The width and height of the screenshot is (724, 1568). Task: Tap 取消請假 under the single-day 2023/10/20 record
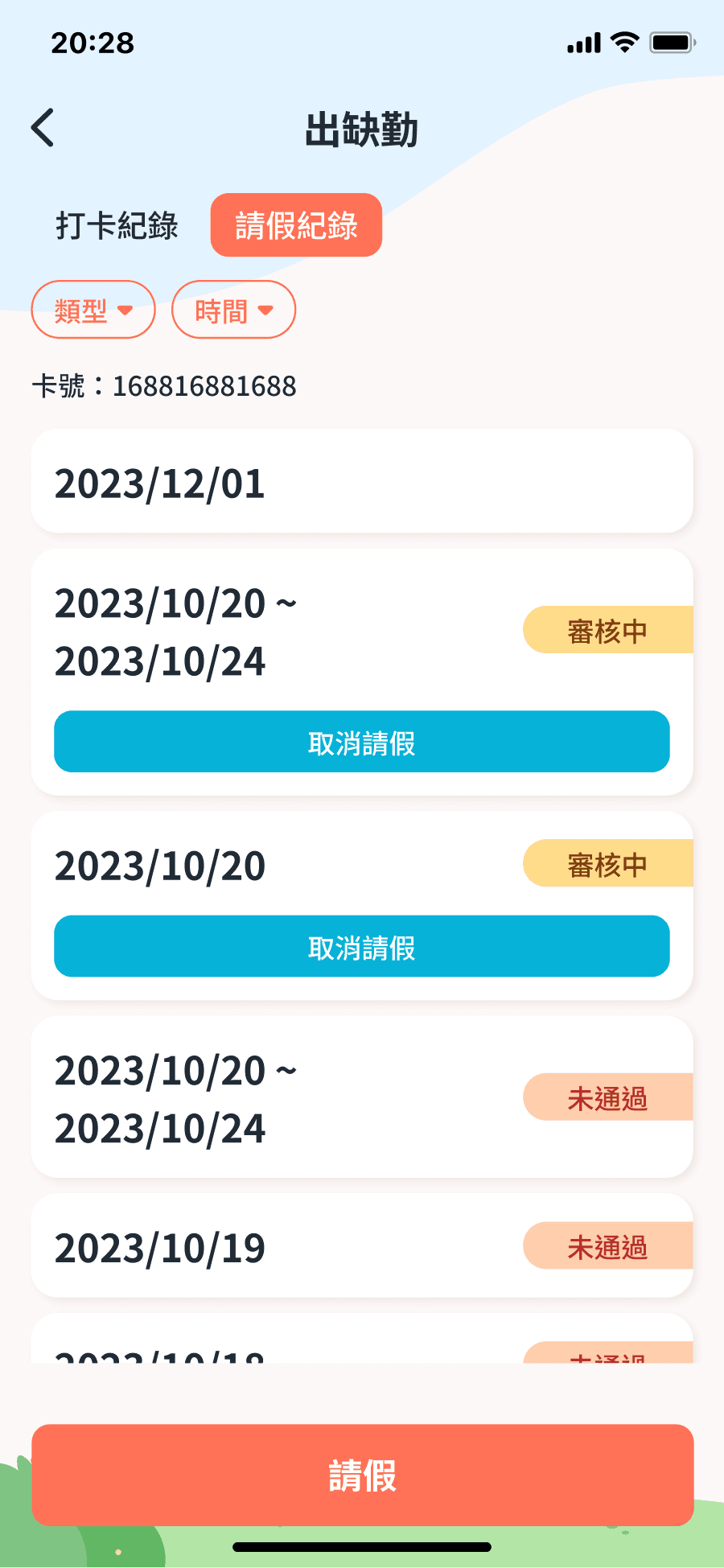[362, 946]
